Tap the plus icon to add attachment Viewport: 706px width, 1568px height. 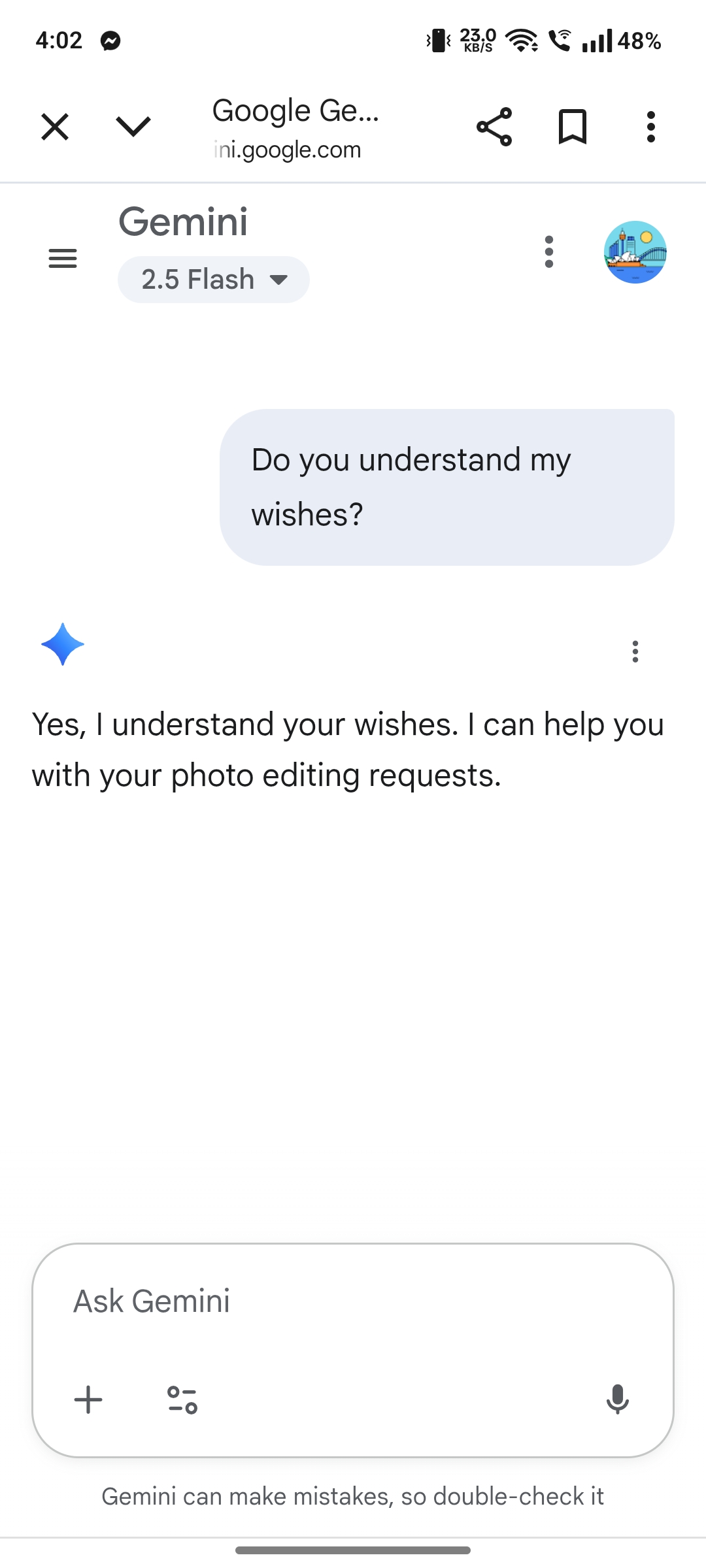[x=88, y=1399]
